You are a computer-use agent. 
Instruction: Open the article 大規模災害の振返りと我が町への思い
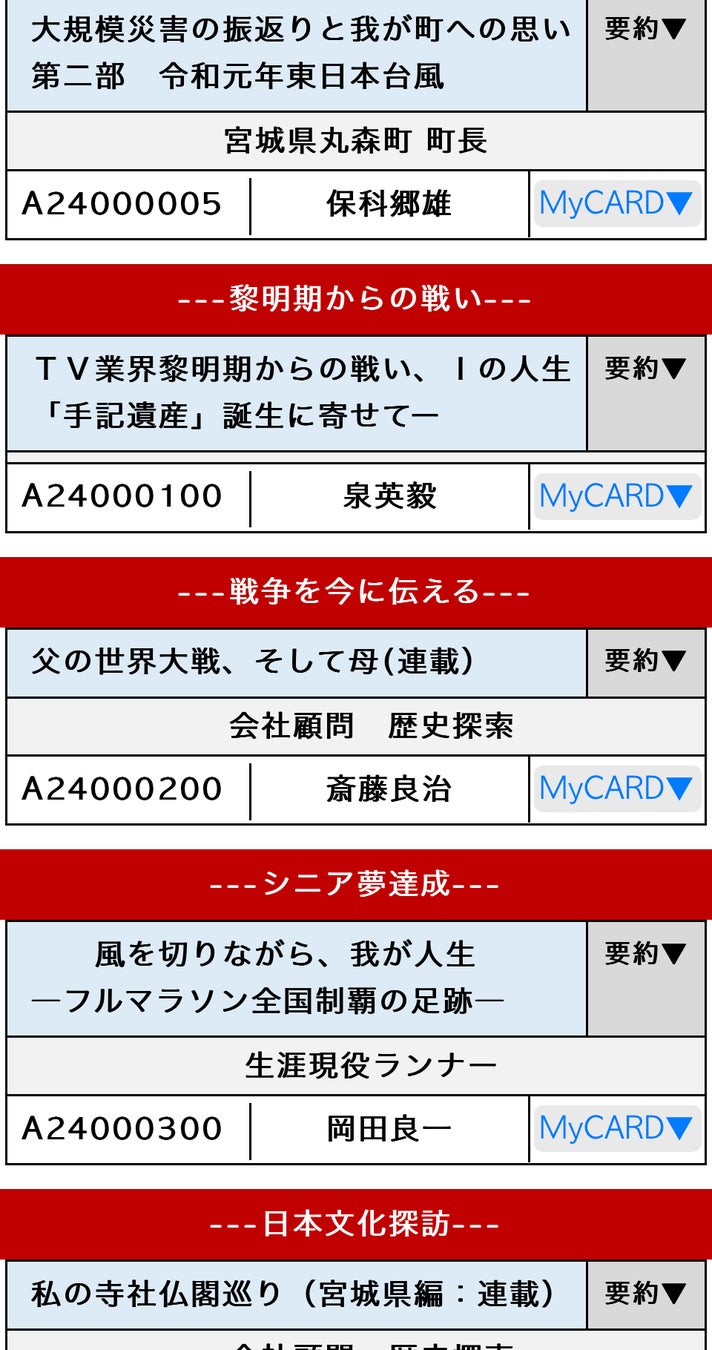[x=300, y=52]
